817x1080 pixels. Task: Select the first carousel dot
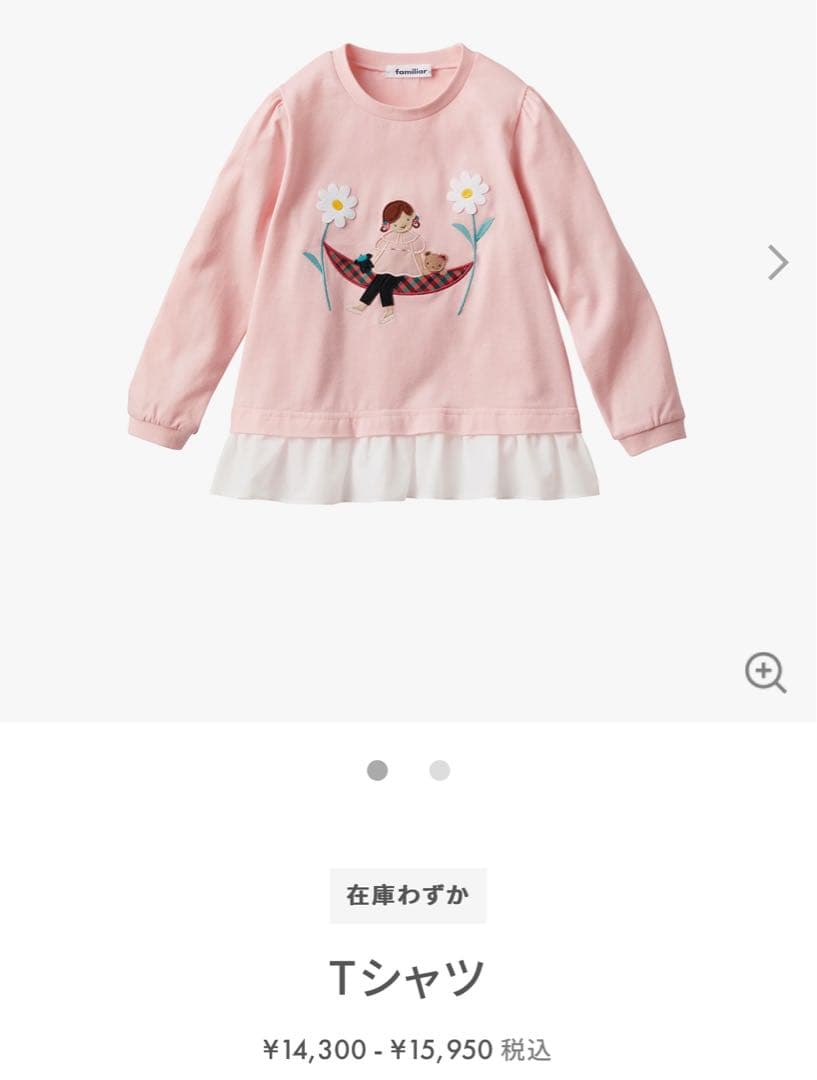(376, 771)
